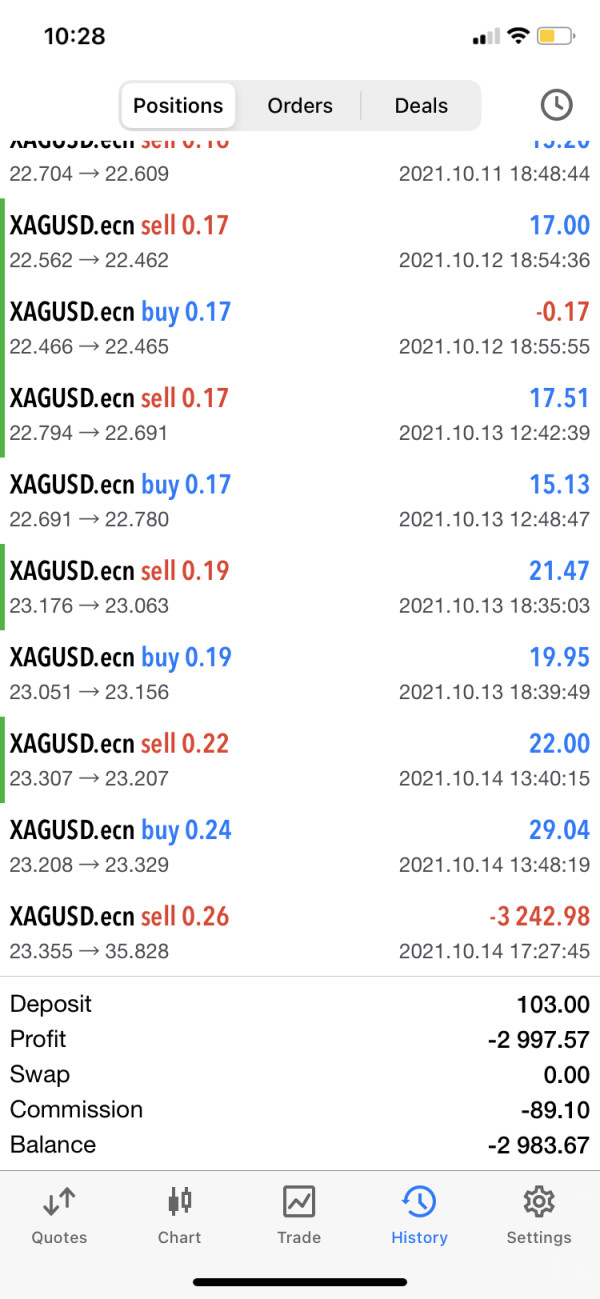Viewport: 600px width, 1299px height.
Task: Open the sell 0.19 position with 21.47 profit
Action: pyautogui.click(x=300, y=587)
